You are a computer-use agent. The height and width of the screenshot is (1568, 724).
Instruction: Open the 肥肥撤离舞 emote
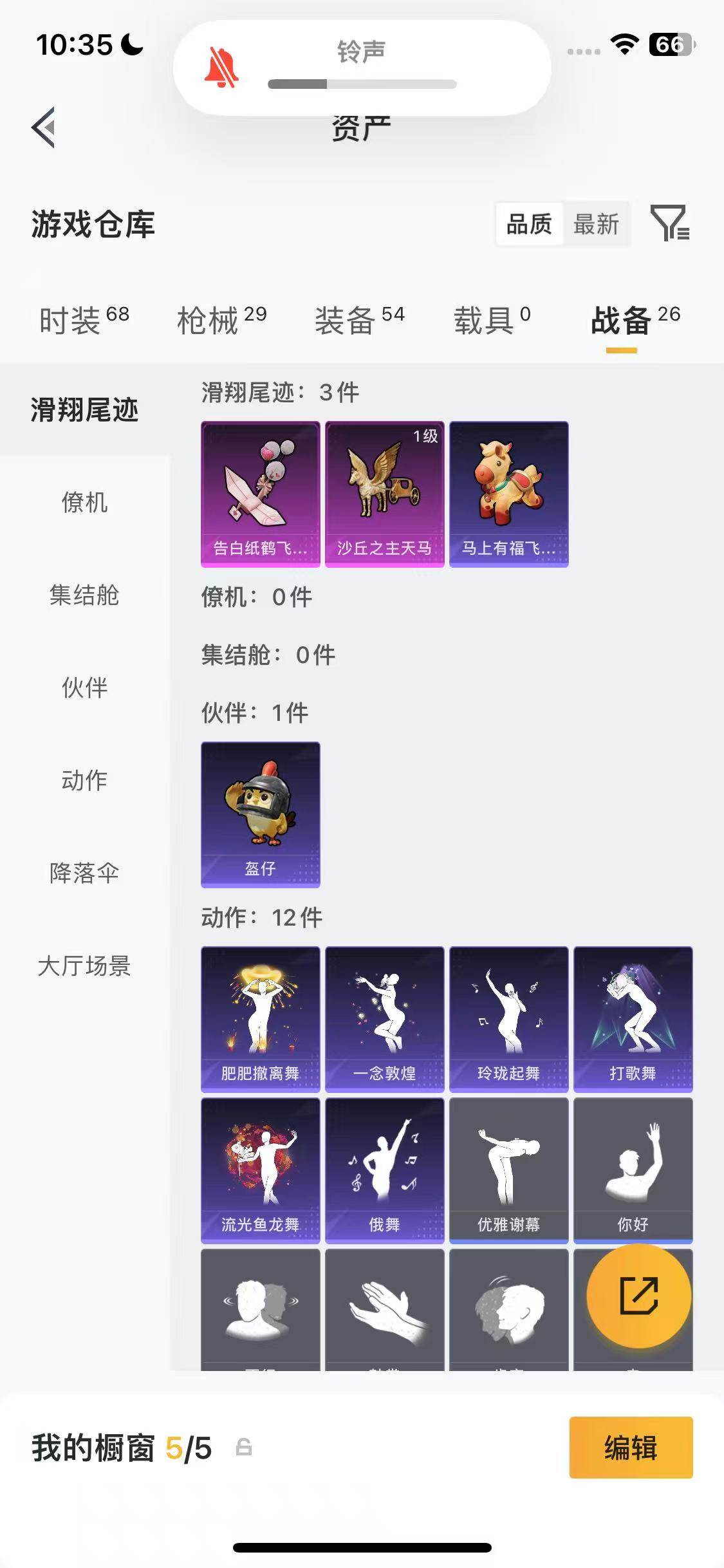[260, 1019]
